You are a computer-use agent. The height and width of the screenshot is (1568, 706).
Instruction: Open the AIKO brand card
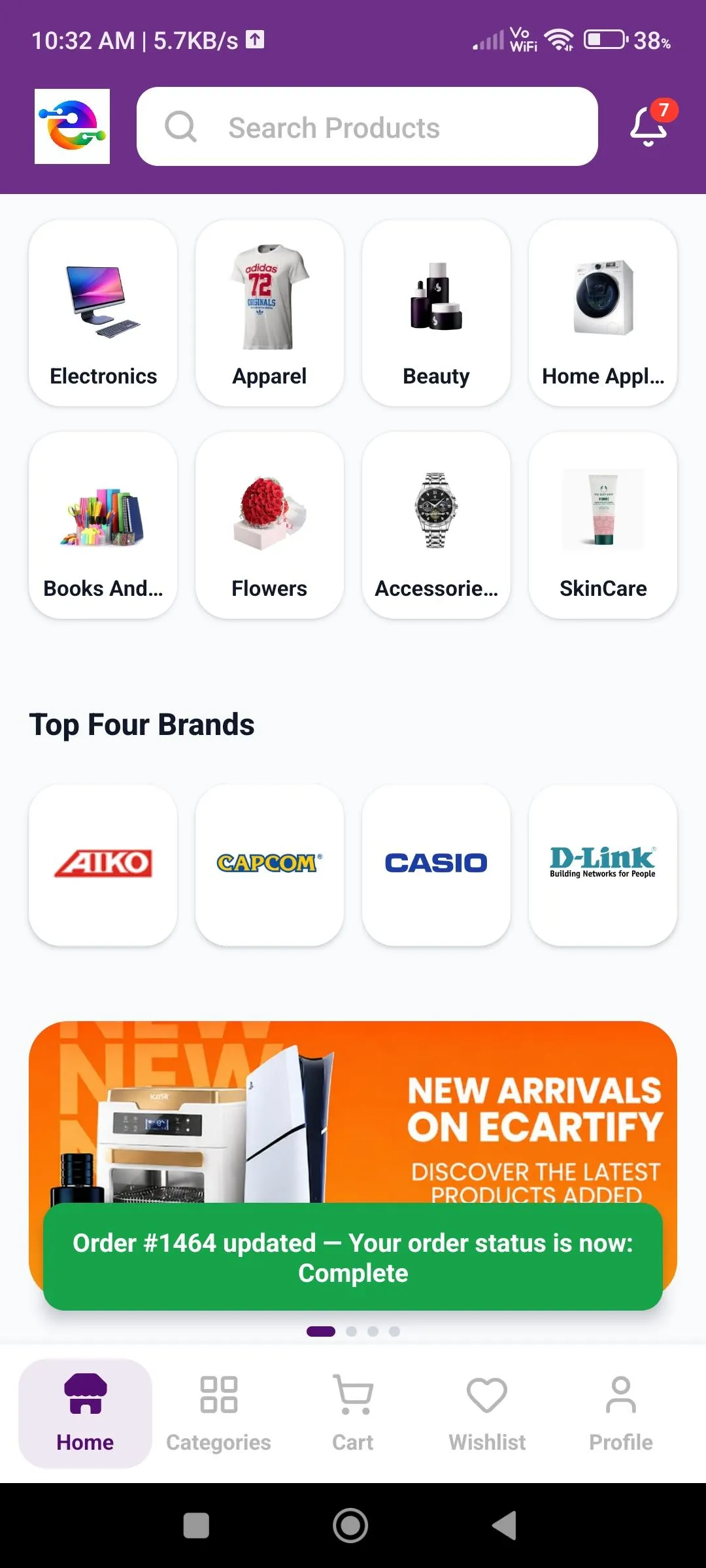click(103, 865)
